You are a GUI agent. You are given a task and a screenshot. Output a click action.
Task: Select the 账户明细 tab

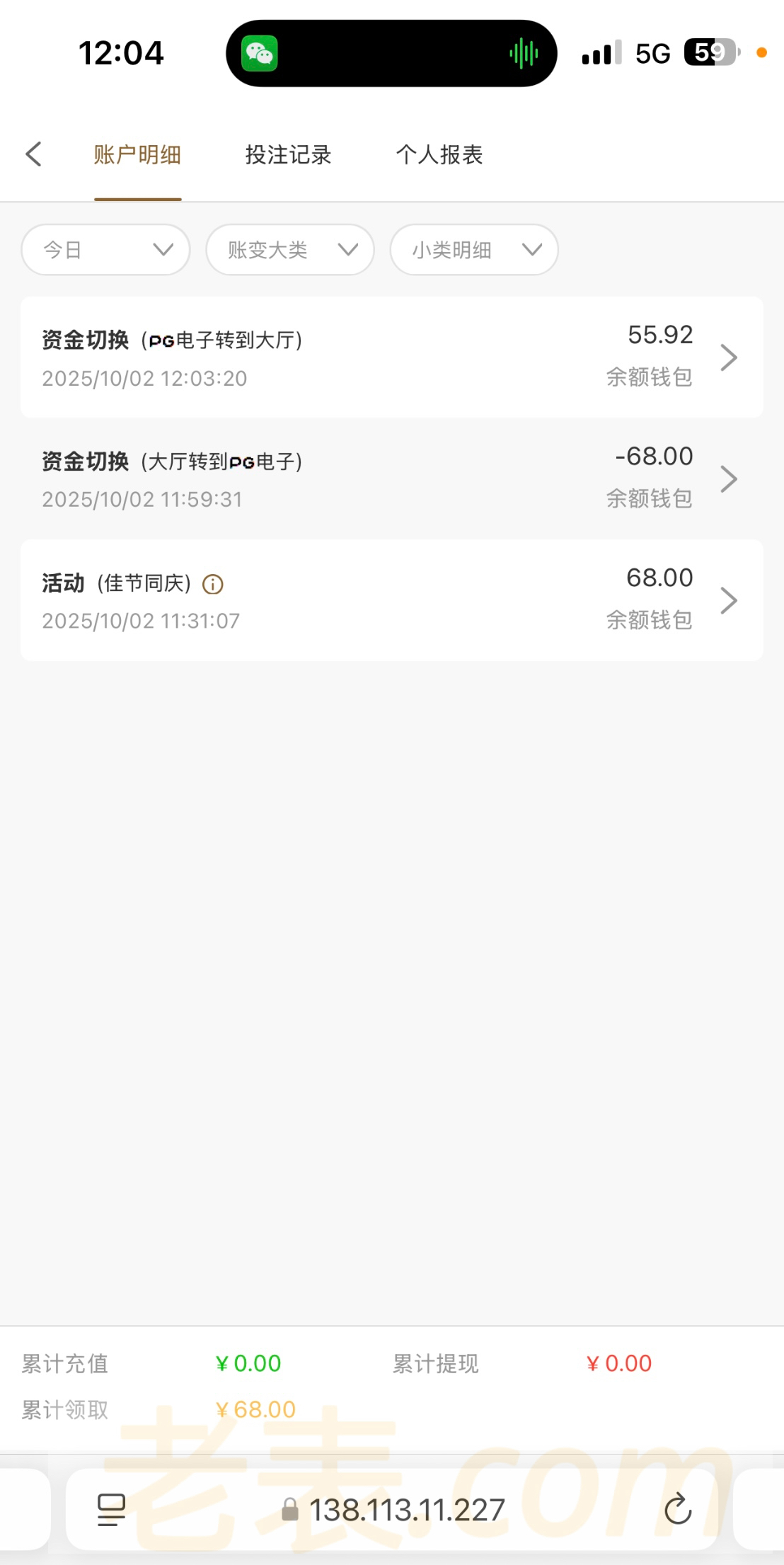[x=137, y=154]
